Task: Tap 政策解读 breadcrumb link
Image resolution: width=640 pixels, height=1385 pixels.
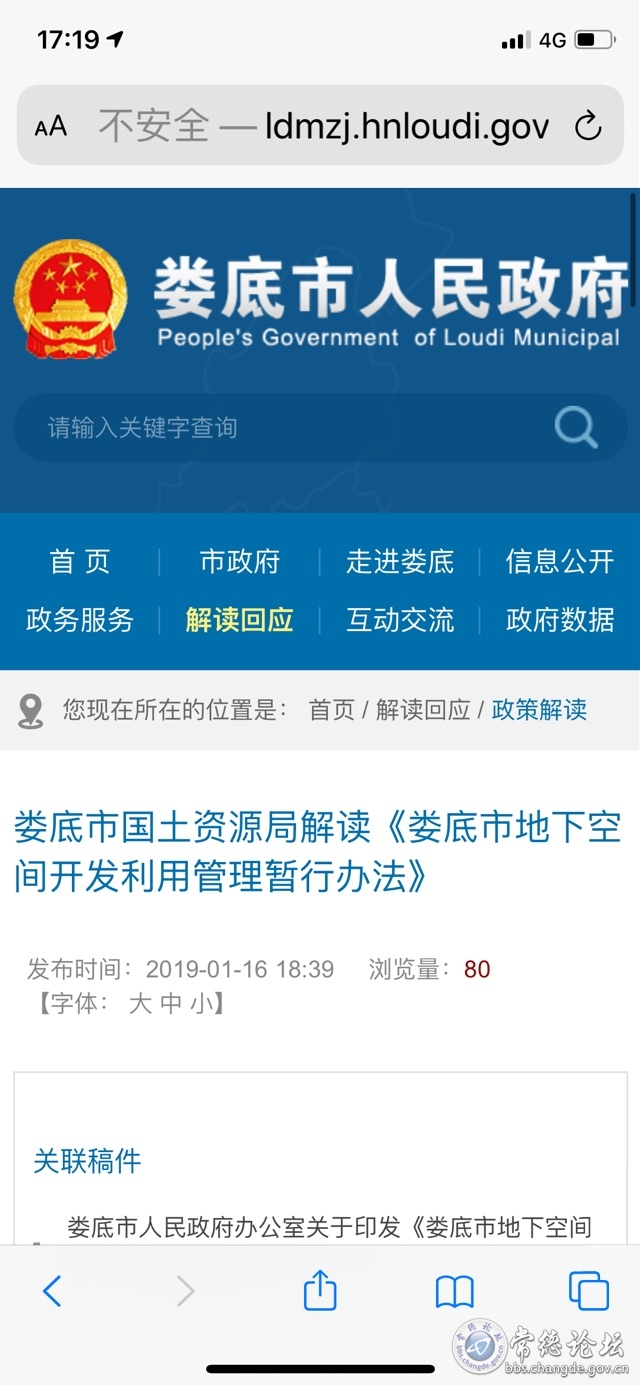Action: 539,710
